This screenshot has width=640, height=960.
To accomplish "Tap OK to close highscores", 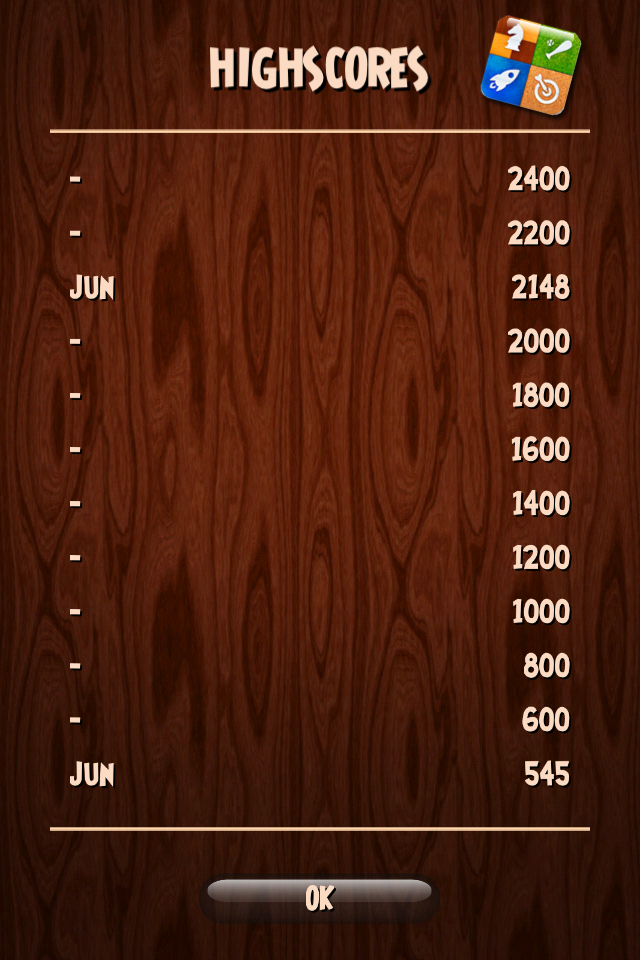I will 319,897.
